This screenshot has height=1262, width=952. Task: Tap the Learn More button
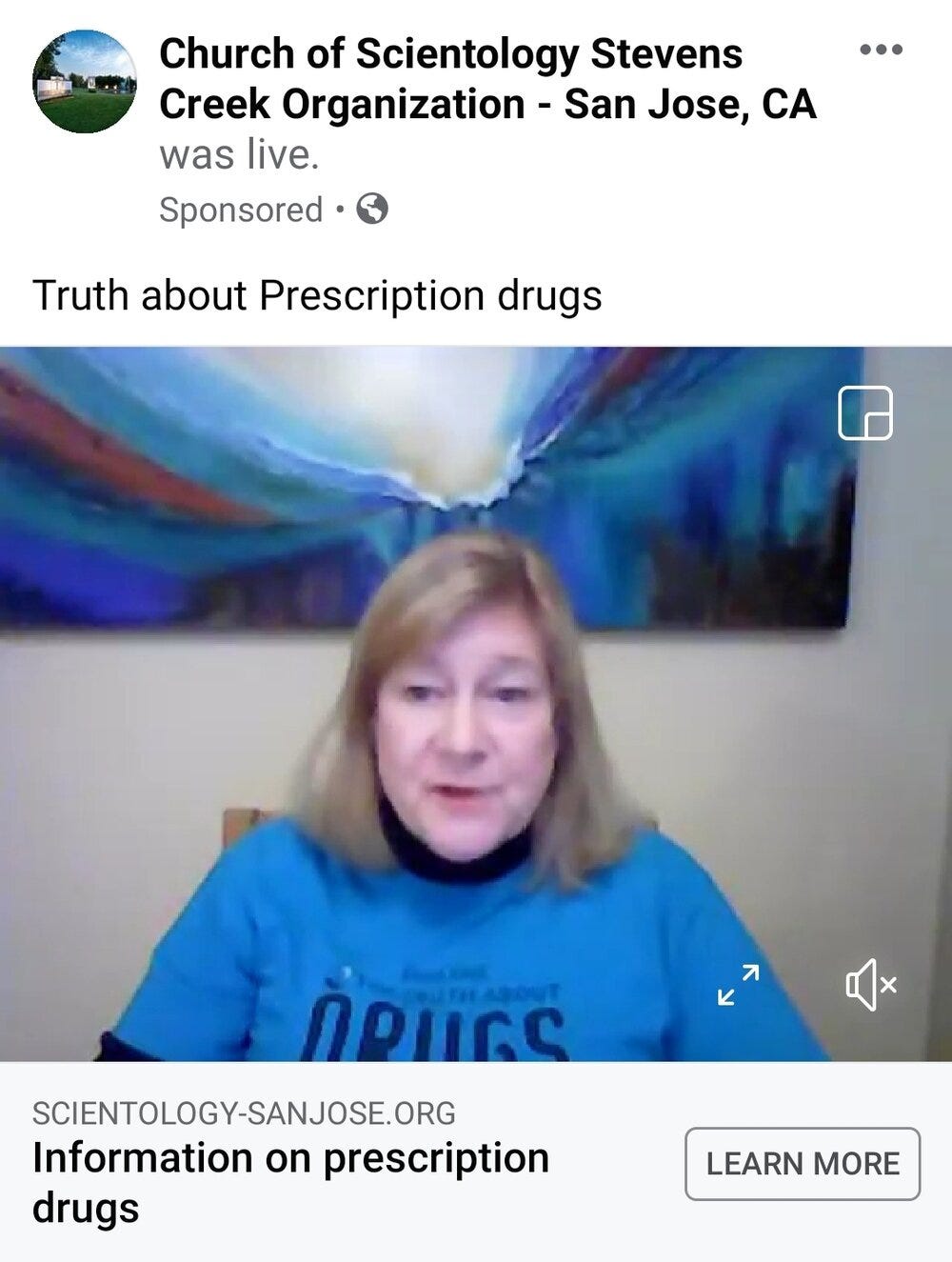[802, 1163]
